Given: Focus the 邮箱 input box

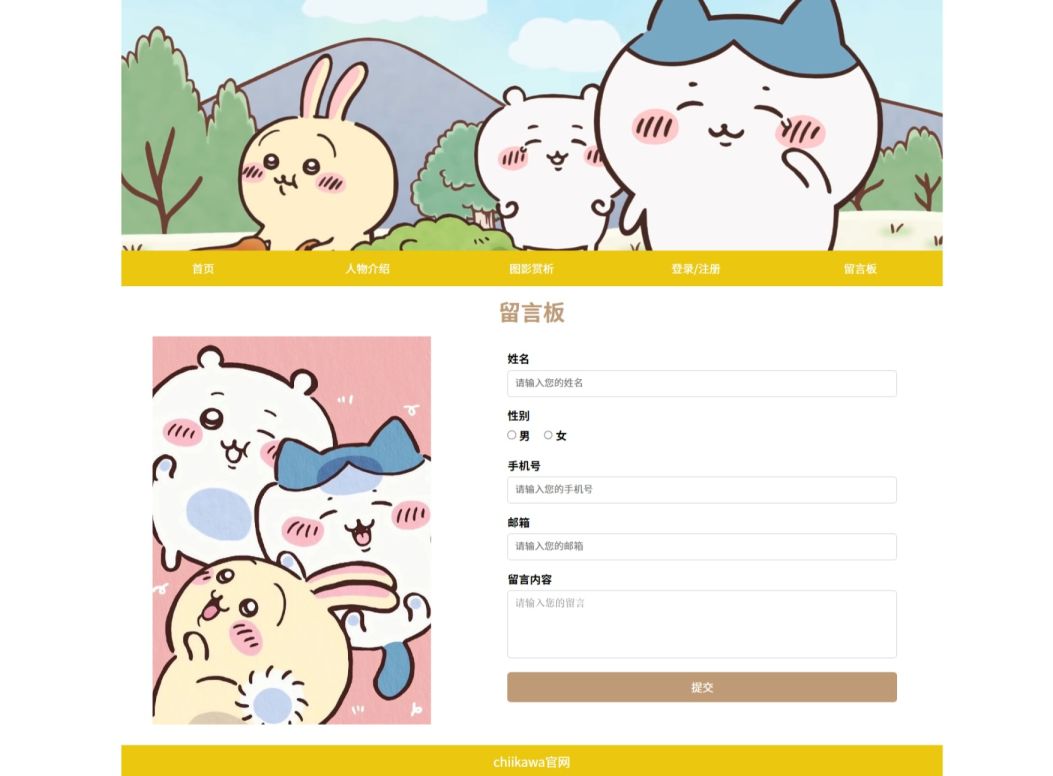Looking at the screenshot, I should click(x=701, y=546).
